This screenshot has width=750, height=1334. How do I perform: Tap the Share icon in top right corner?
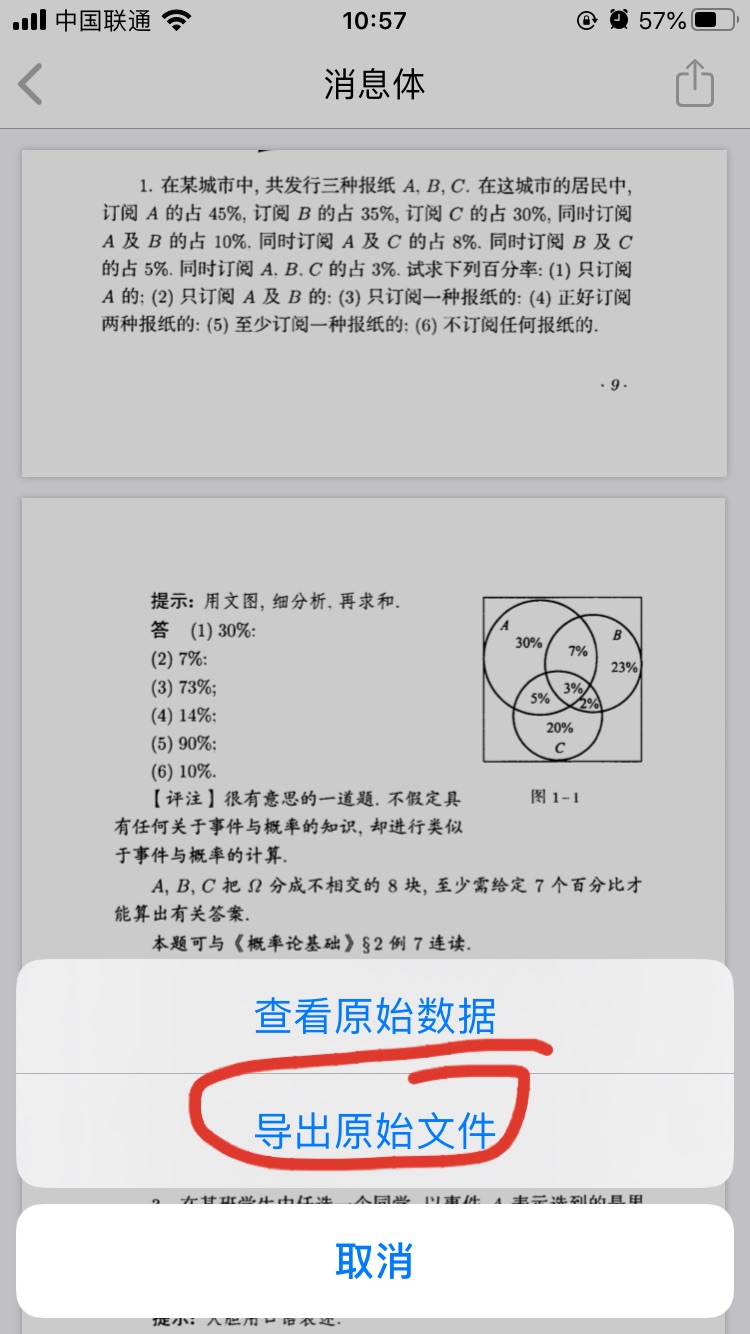pos(694,84)
